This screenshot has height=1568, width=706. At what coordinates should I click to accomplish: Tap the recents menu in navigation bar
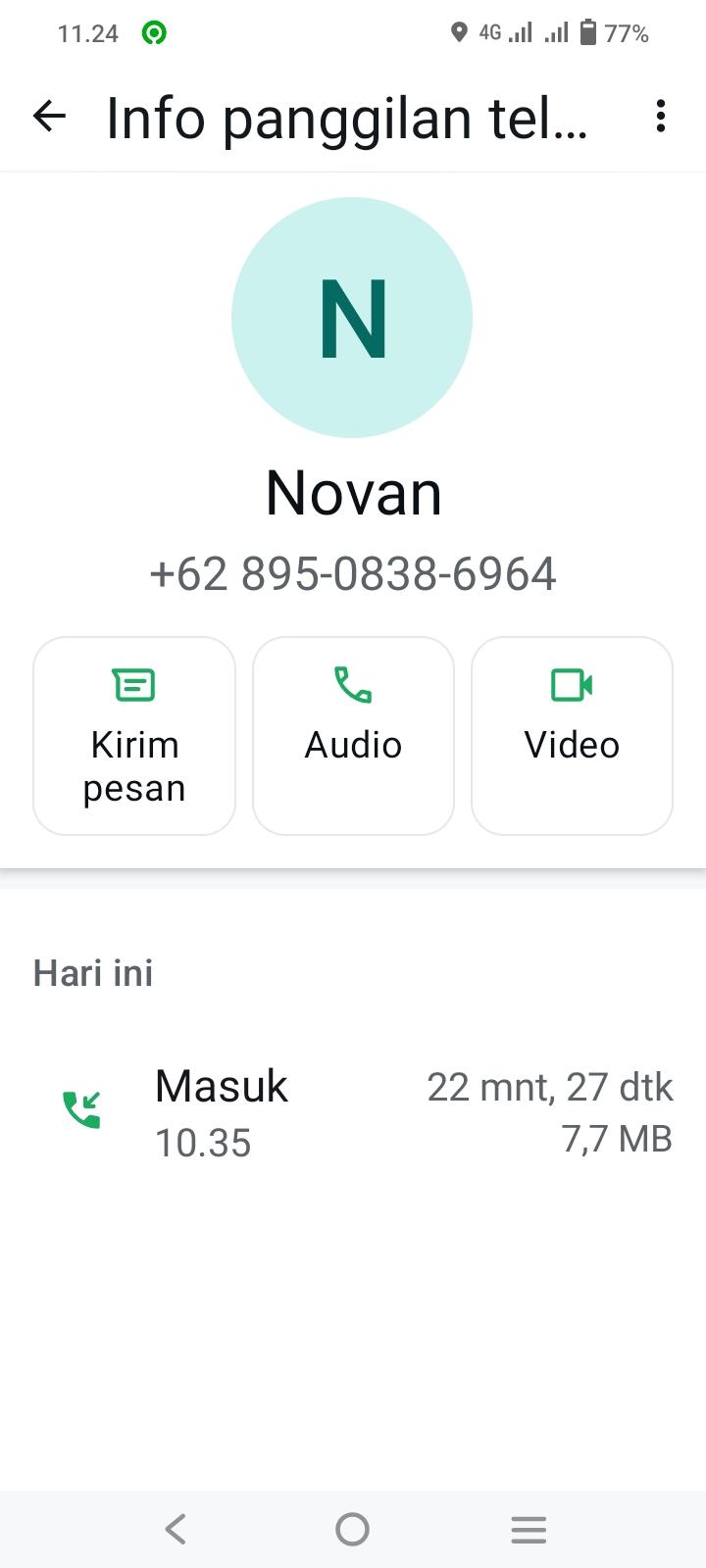(x=529, y=1528)
